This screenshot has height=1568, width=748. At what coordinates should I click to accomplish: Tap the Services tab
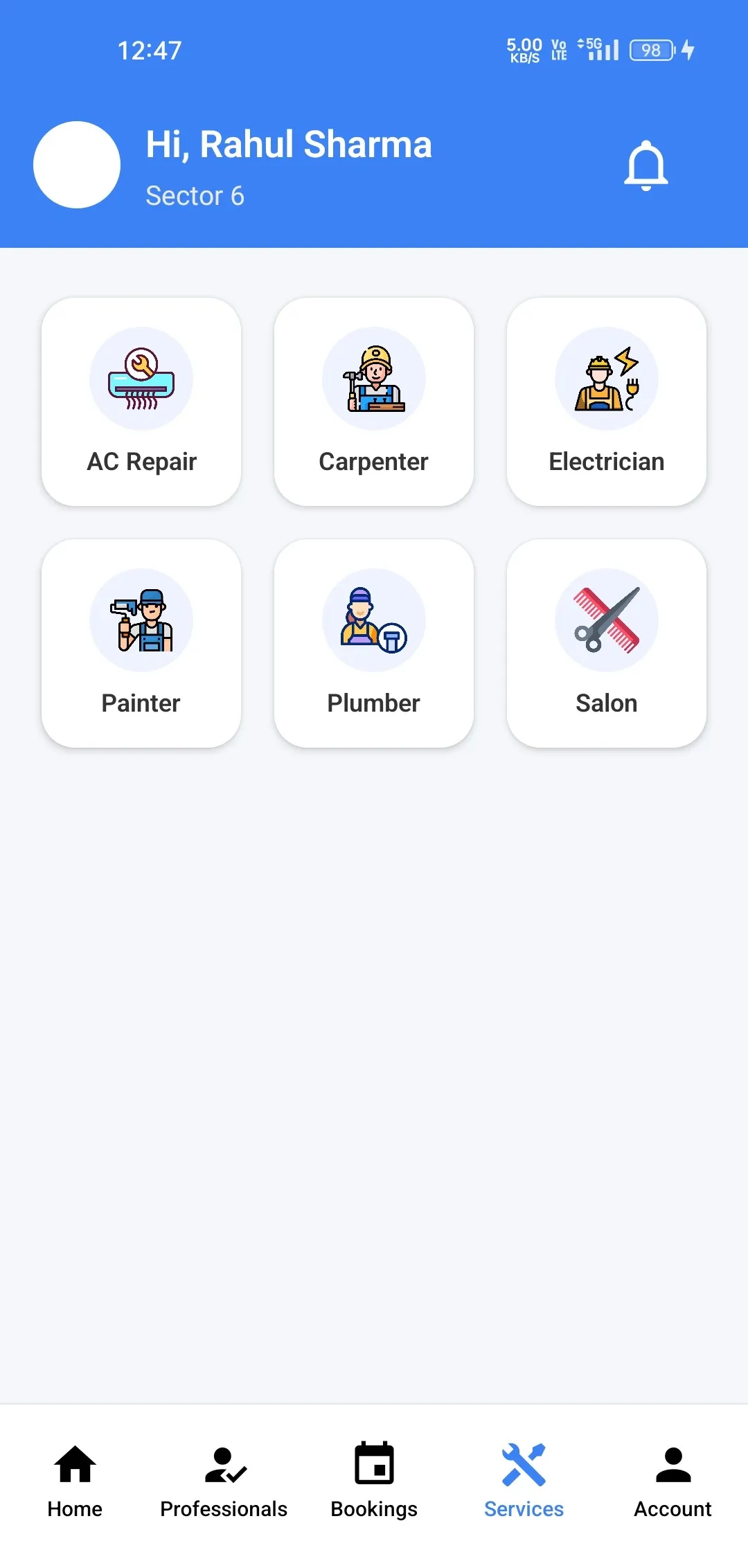pos(524,1480)
